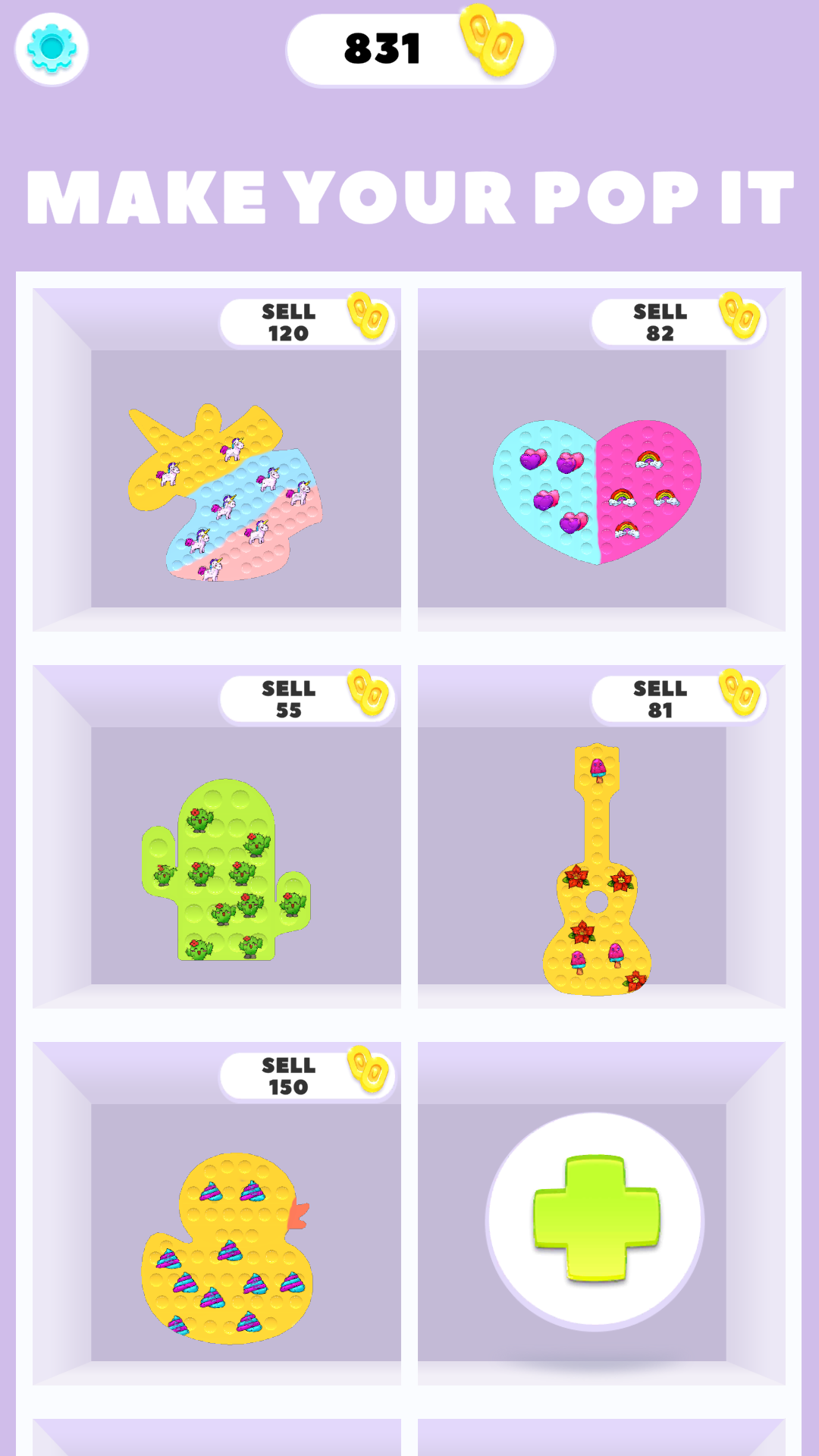Sell the cactus pop it for 55
Image resolution: width=819 pixels, height=1456 pixels.
pyautogui.click(x=306, y=699)
